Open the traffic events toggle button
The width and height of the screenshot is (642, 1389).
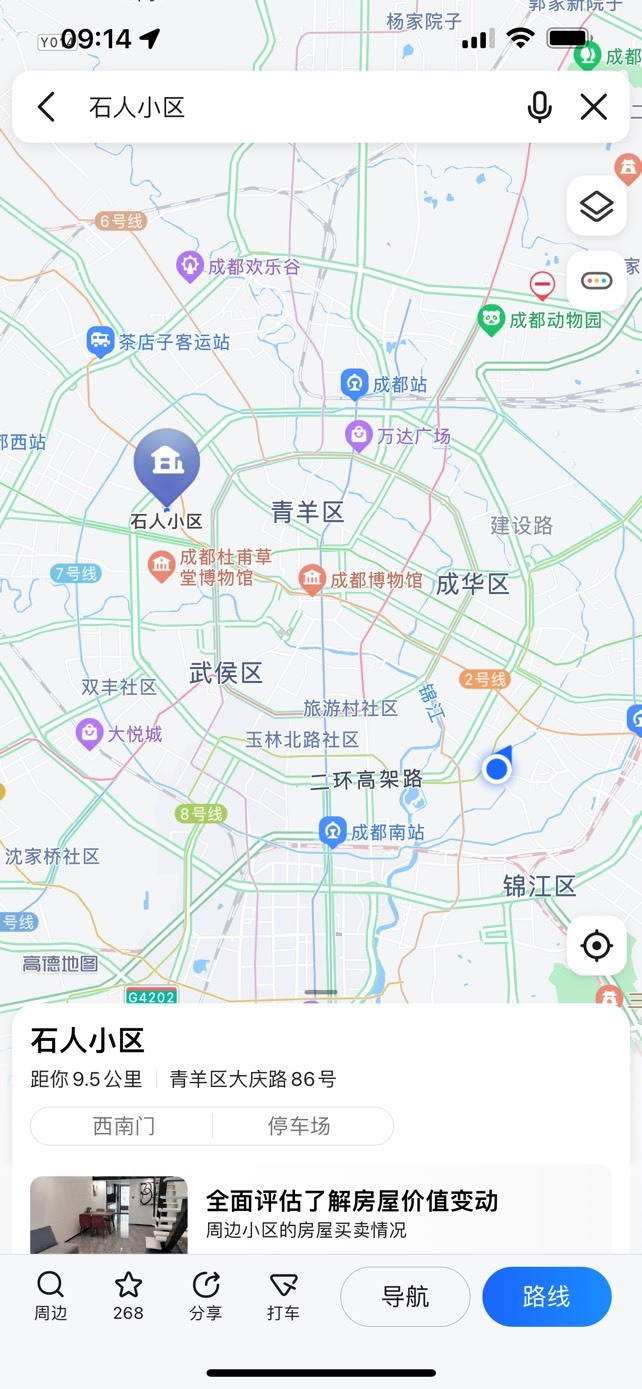(597, 280)
